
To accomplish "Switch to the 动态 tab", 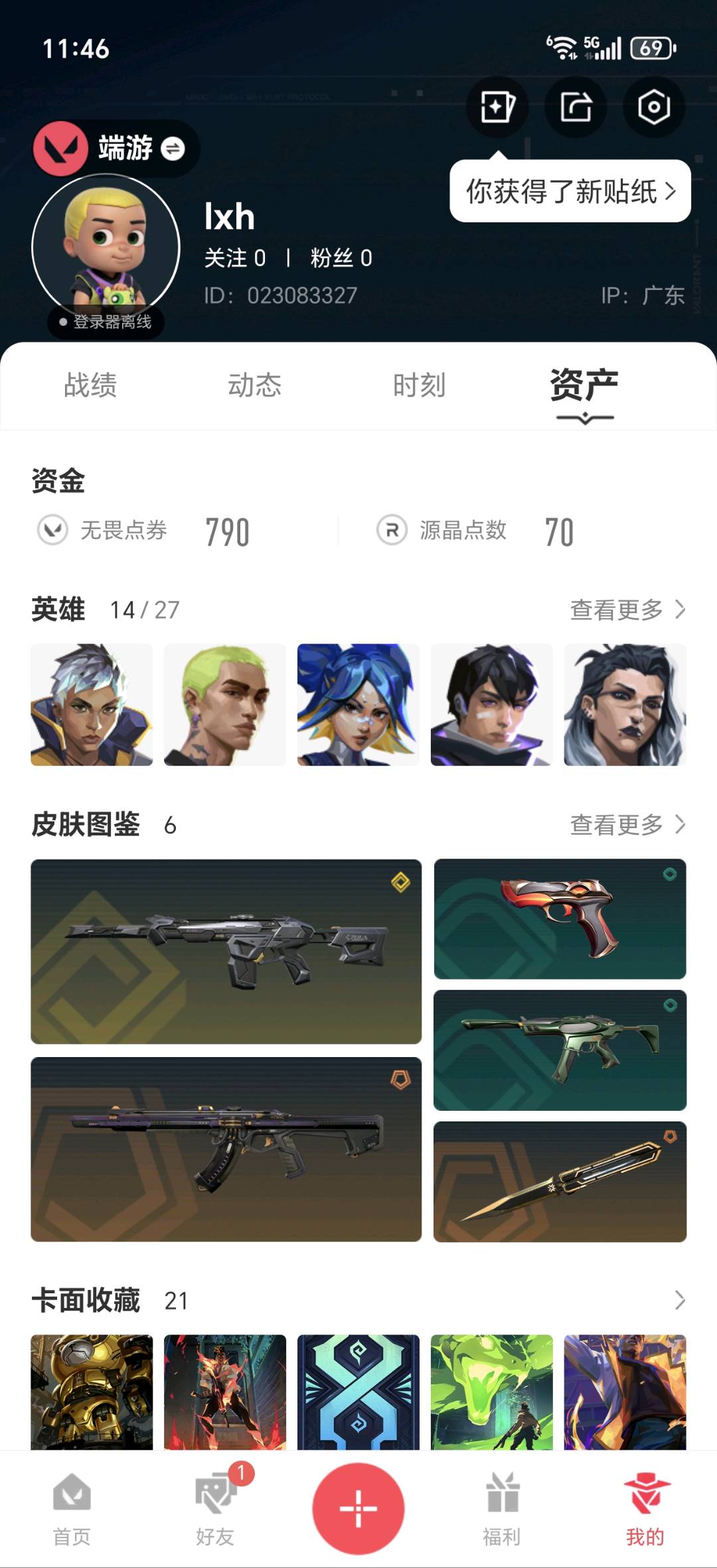I will click(x=255, y=386).
